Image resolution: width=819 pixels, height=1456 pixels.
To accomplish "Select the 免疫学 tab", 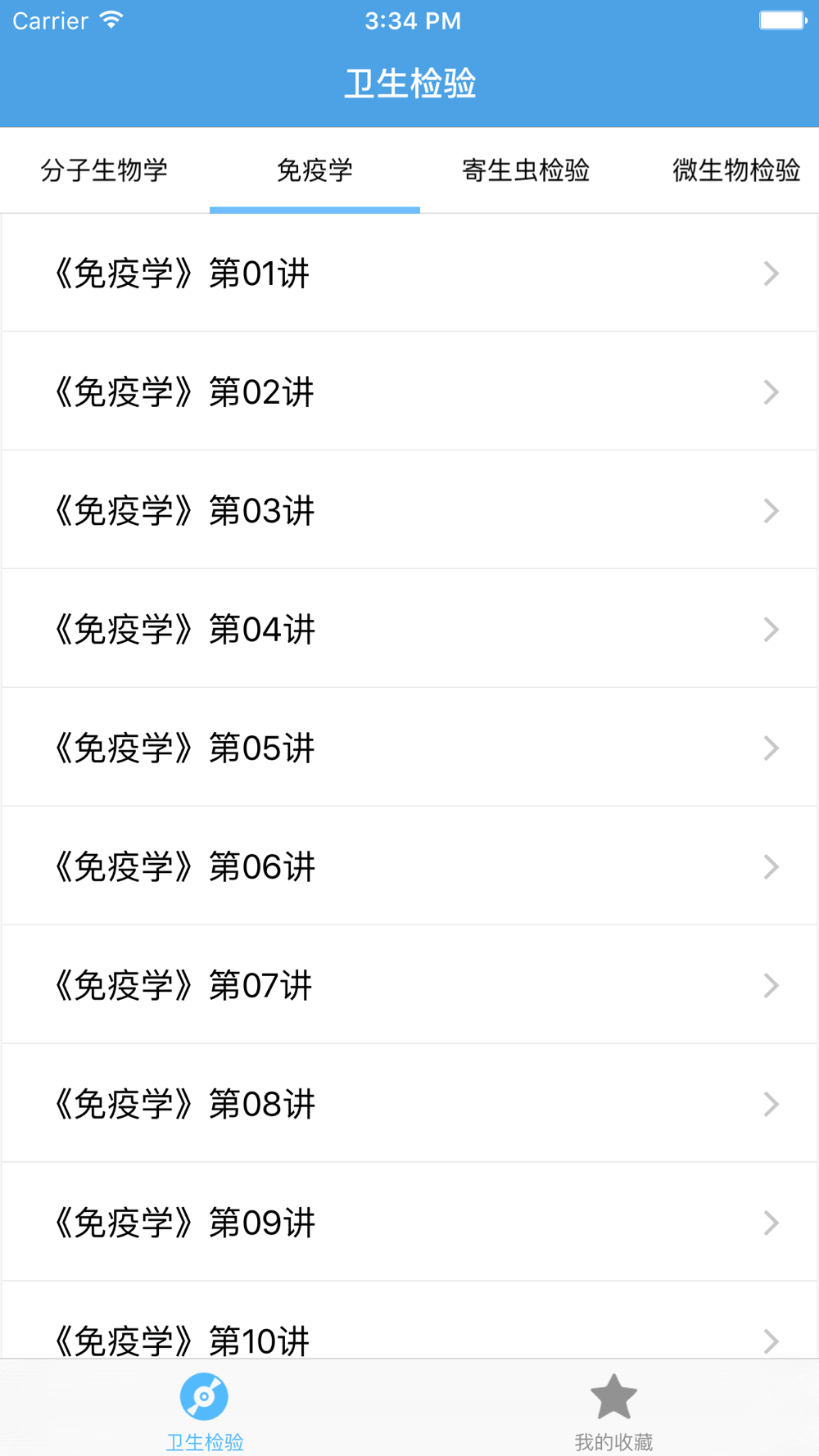I will 314,170.
